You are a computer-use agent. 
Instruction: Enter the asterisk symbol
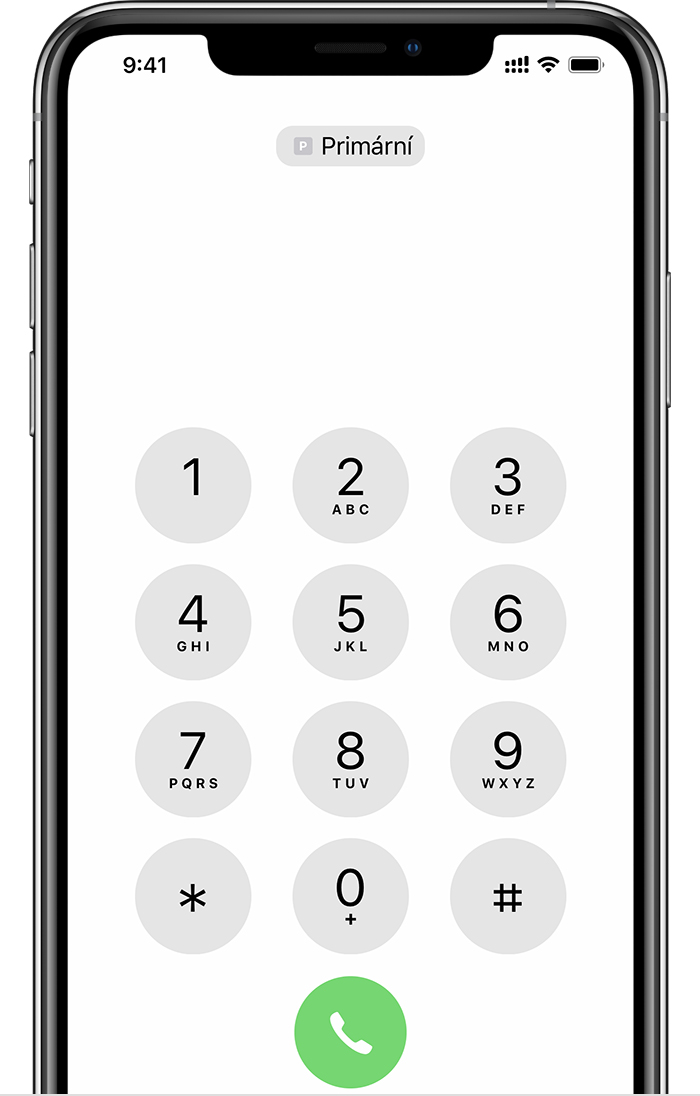[193, 896]
